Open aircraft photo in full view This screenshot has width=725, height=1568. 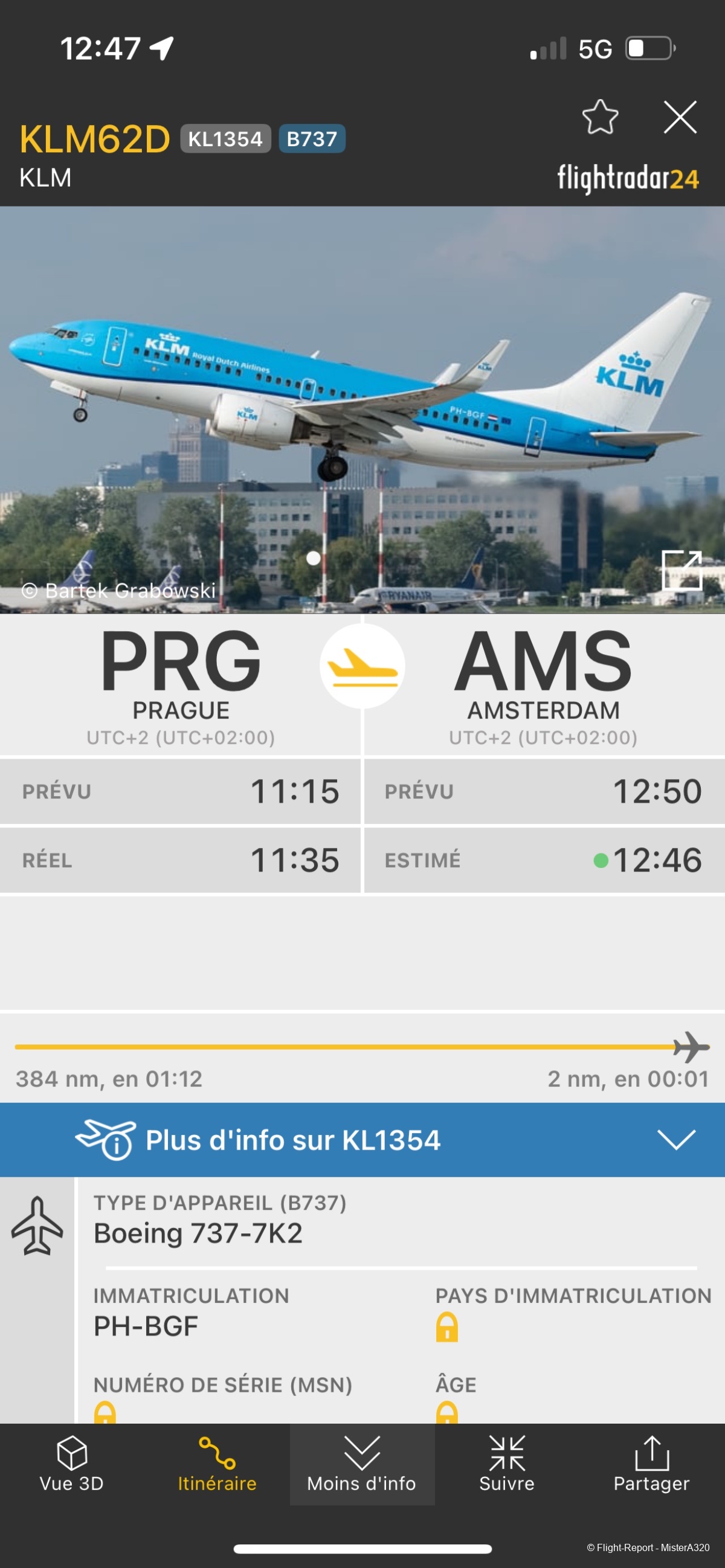pos(681,570)
